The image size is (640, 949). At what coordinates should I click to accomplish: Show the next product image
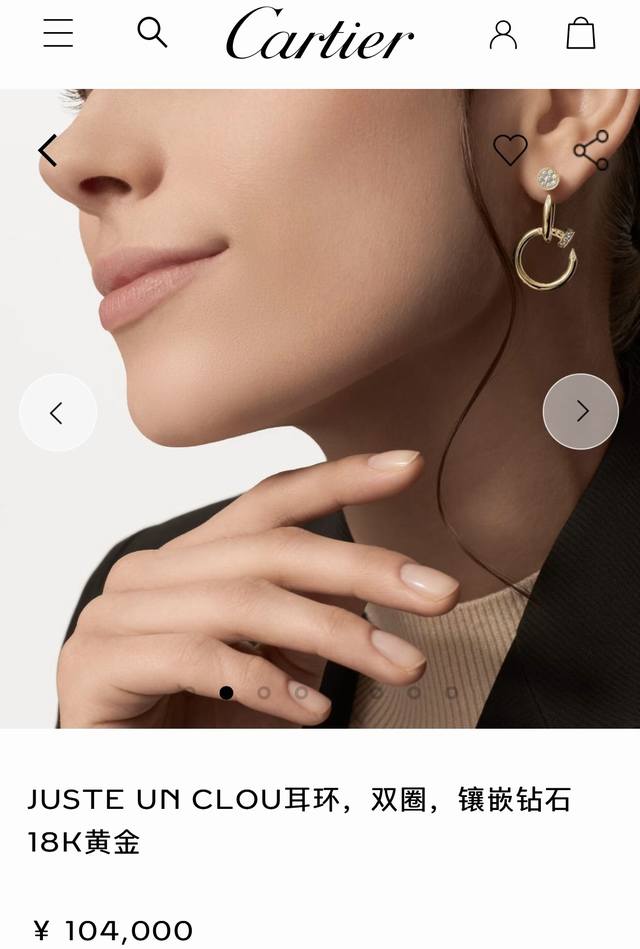(x=581, y=411)
